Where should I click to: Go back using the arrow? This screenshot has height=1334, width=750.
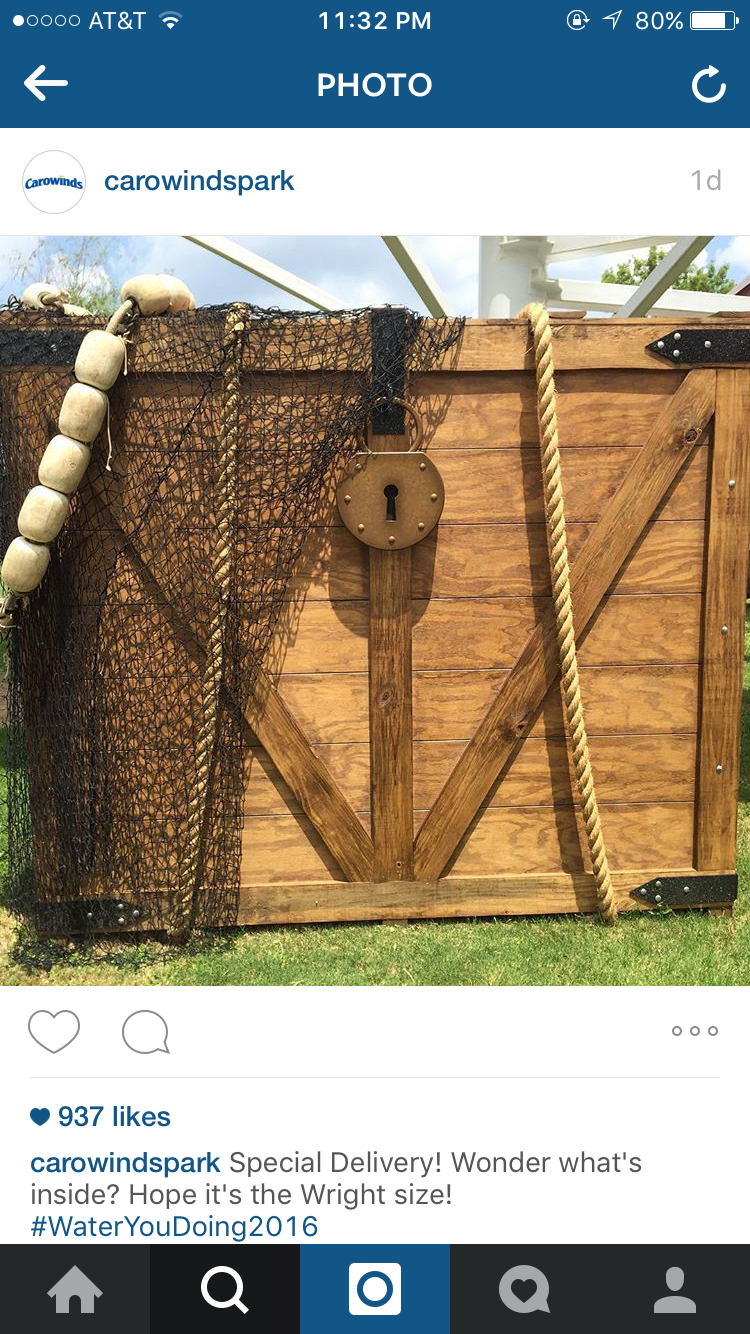[46, 85]
